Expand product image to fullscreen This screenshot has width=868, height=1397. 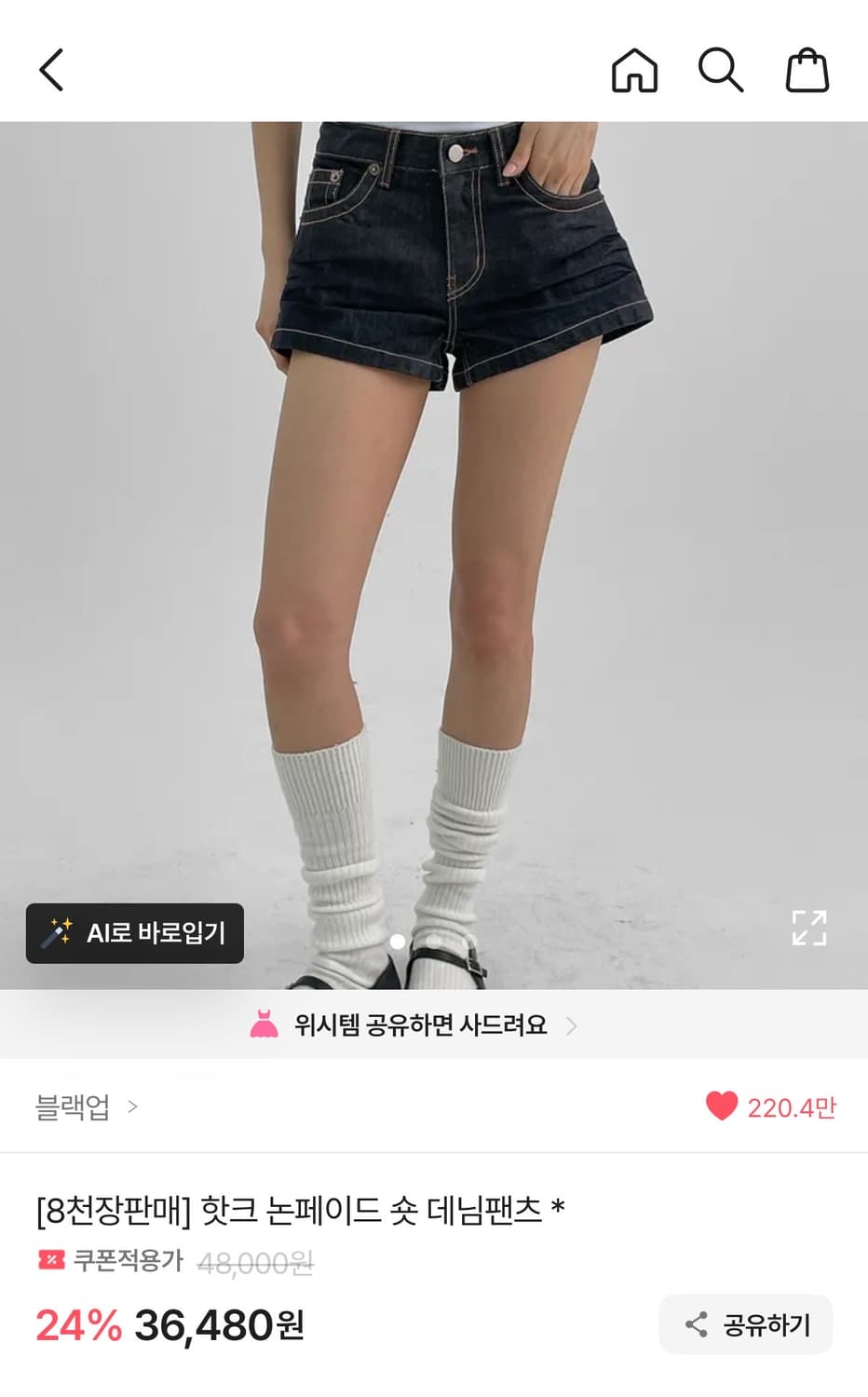pyautogui.click(x=811, y=927)
